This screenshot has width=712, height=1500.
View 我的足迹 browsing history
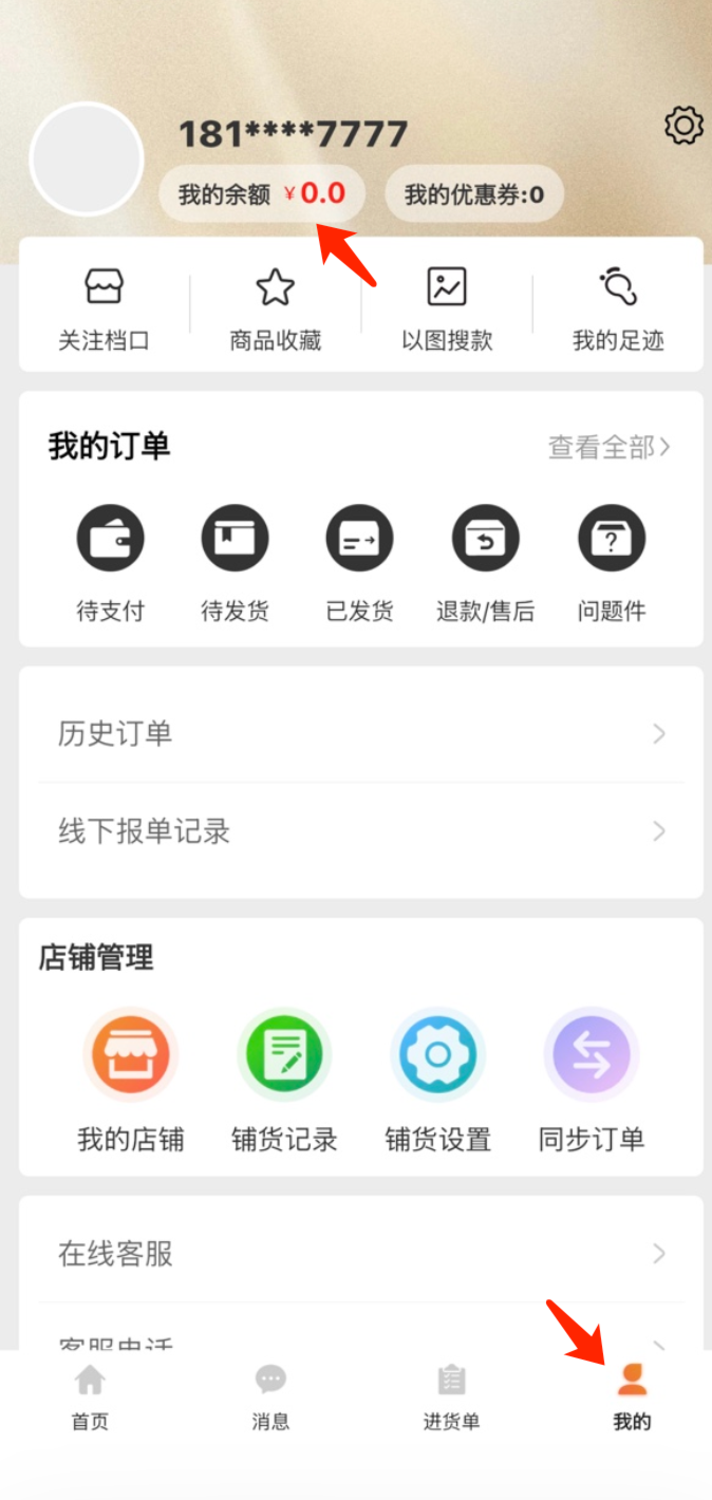click(x=618, y=309)
